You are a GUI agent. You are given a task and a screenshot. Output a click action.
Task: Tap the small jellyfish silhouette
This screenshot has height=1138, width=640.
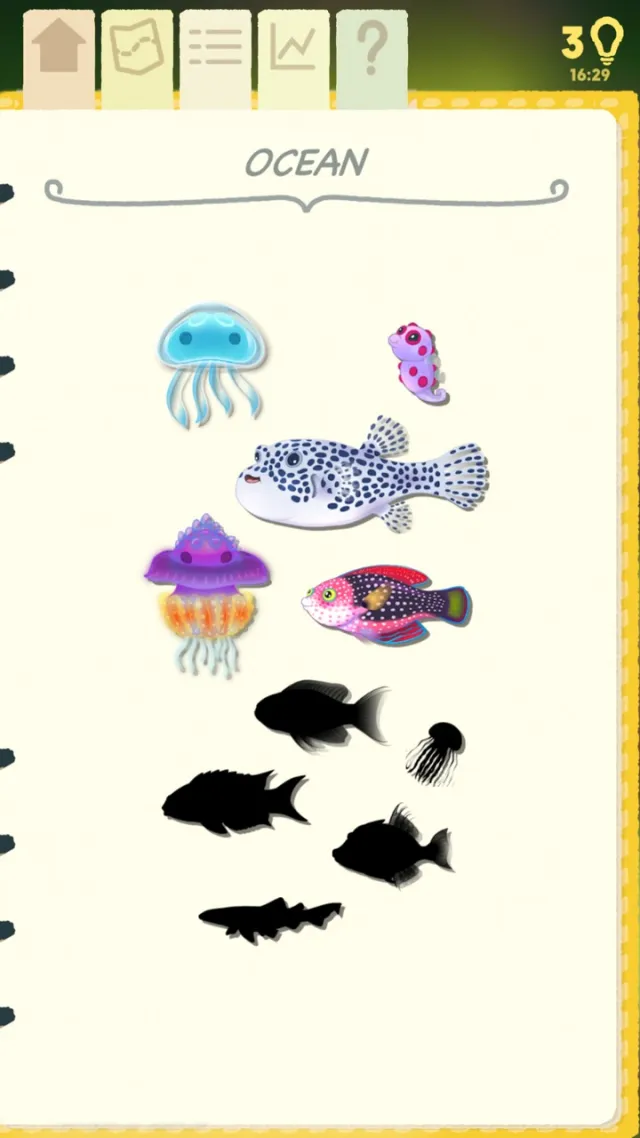click(x=436, y=752)
